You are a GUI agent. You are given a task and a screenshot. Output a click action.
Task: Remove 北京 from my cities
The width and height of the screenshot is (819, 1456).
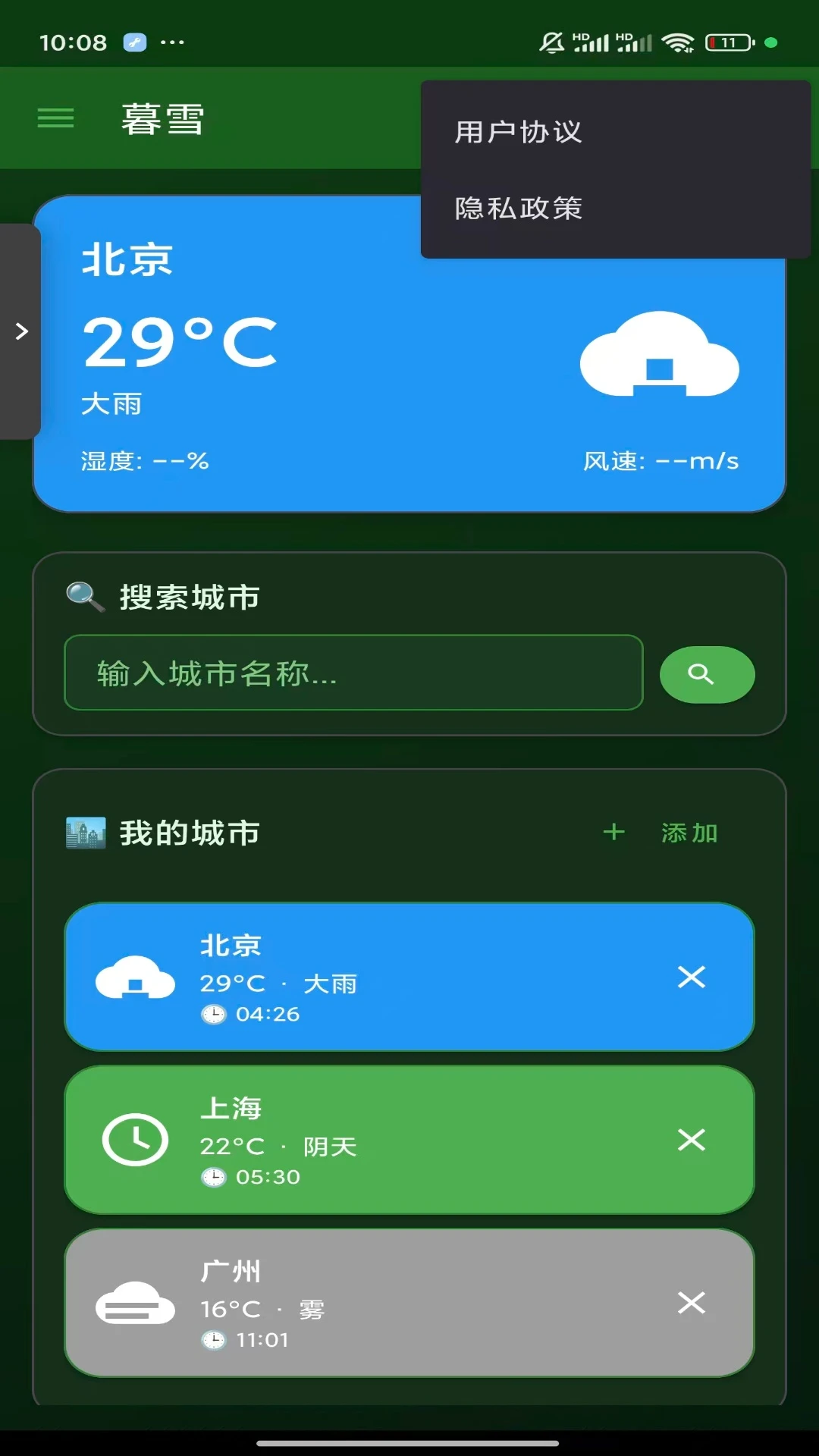691,977
